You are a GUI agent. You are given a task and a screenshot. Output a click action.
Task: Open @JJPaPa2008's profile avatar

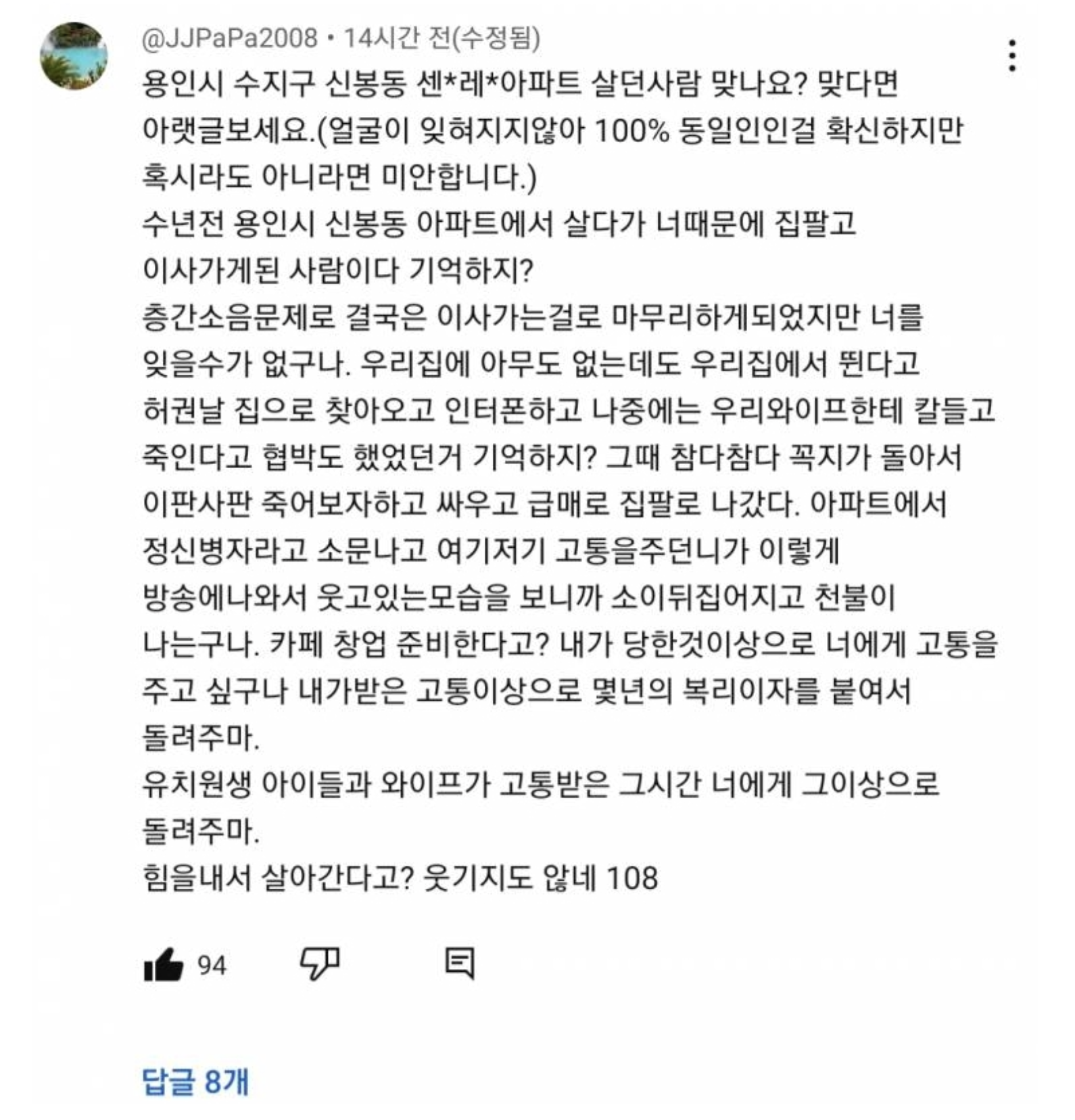[74, 56]
